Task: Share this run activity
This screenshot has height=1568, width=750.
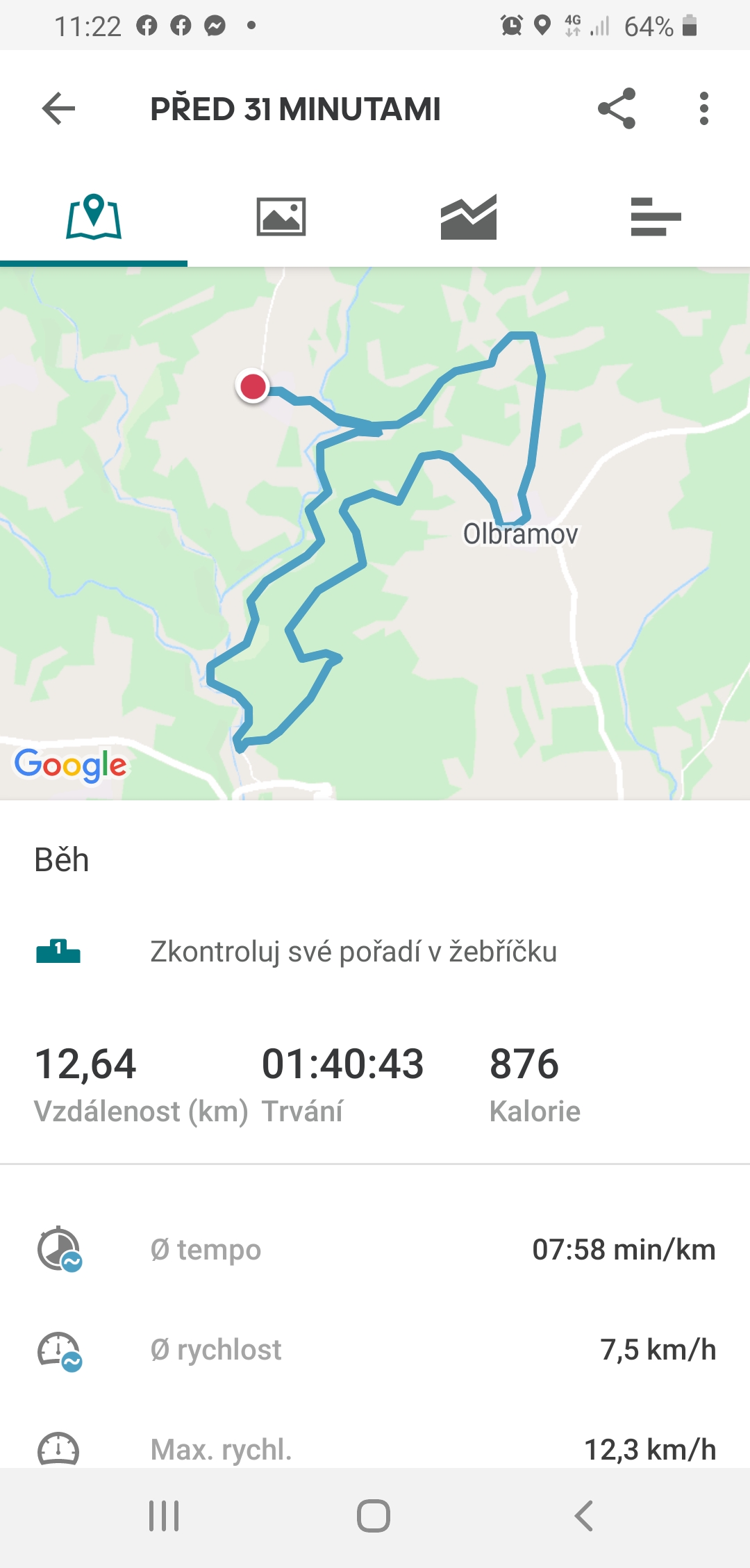Action: pos(617,108)
